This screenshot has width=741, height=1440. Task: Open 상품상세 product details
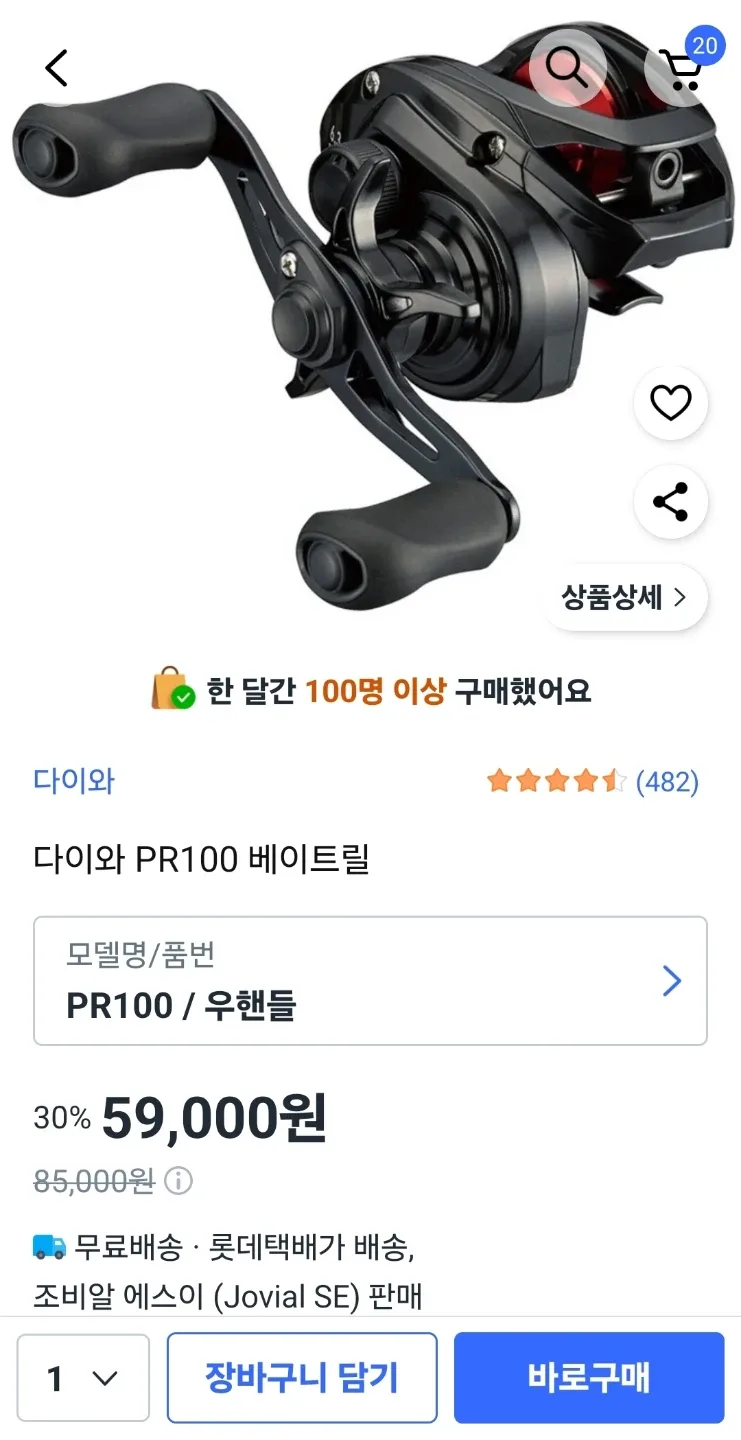pos(624,598)
